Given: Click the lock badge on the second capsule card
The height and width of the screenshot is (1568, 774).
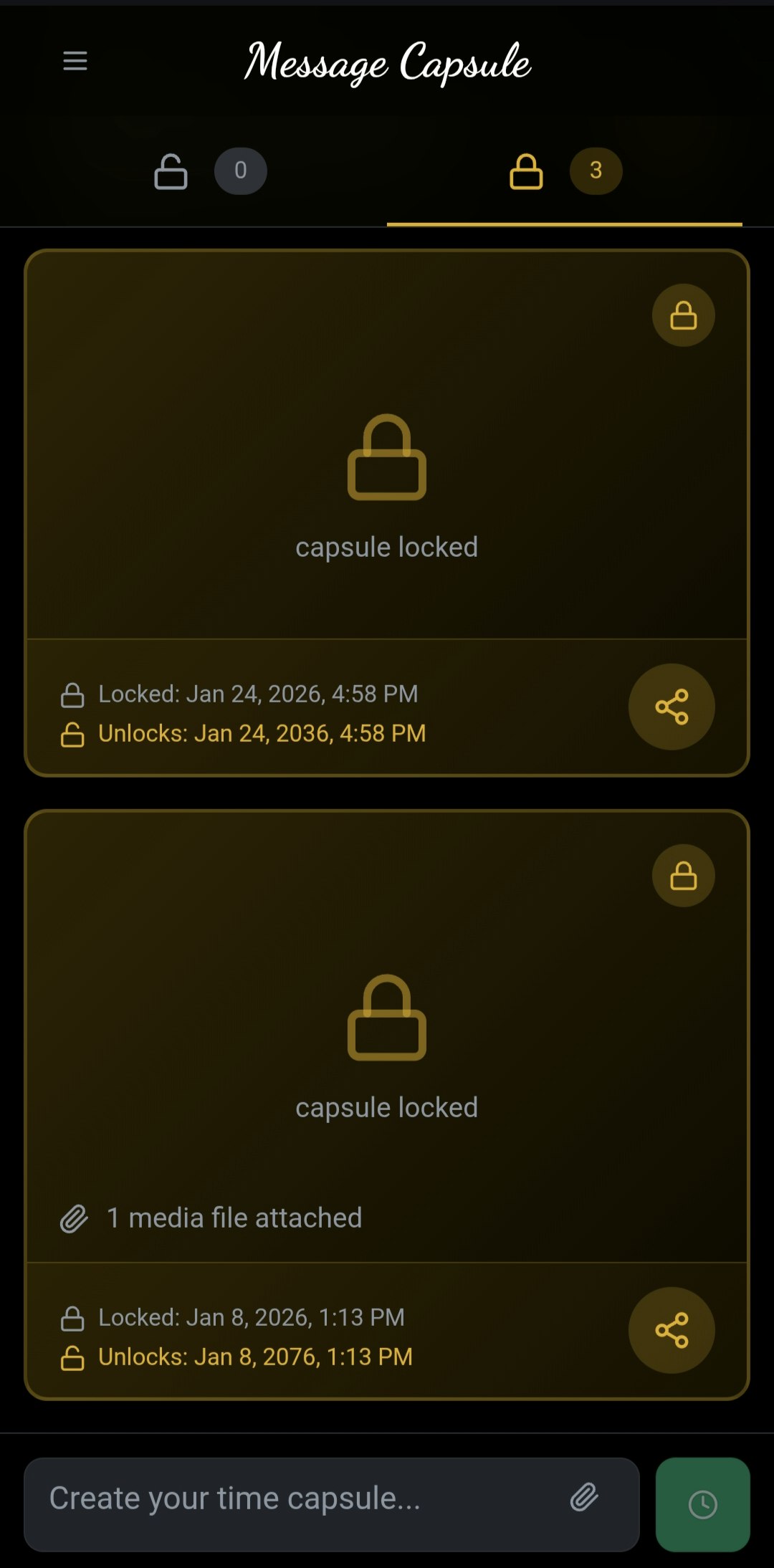Looking at the screenshot, I should (683, 876).
